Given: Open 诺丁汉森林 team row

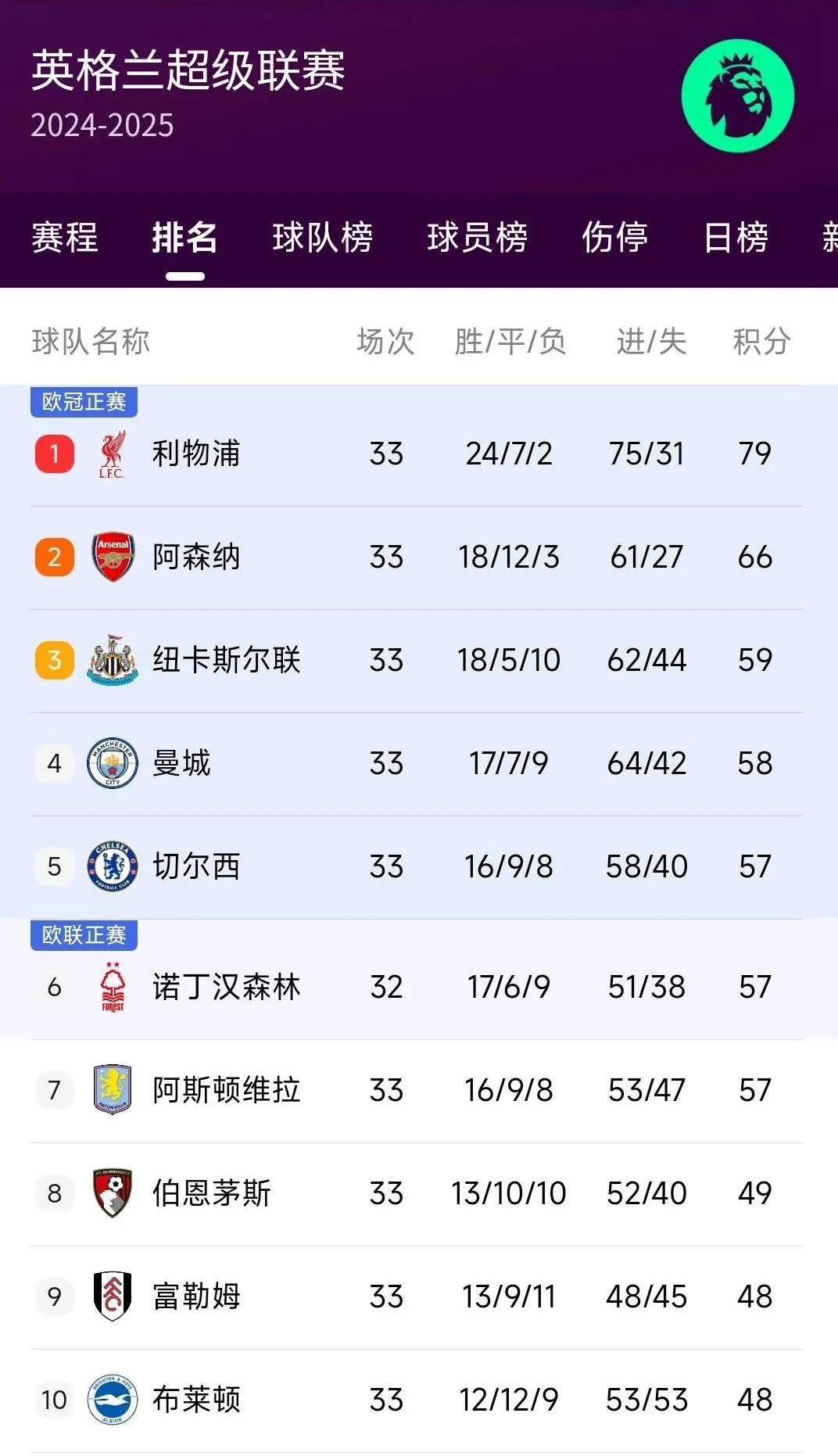Looking at the screenshot, I should coord(226,988).
